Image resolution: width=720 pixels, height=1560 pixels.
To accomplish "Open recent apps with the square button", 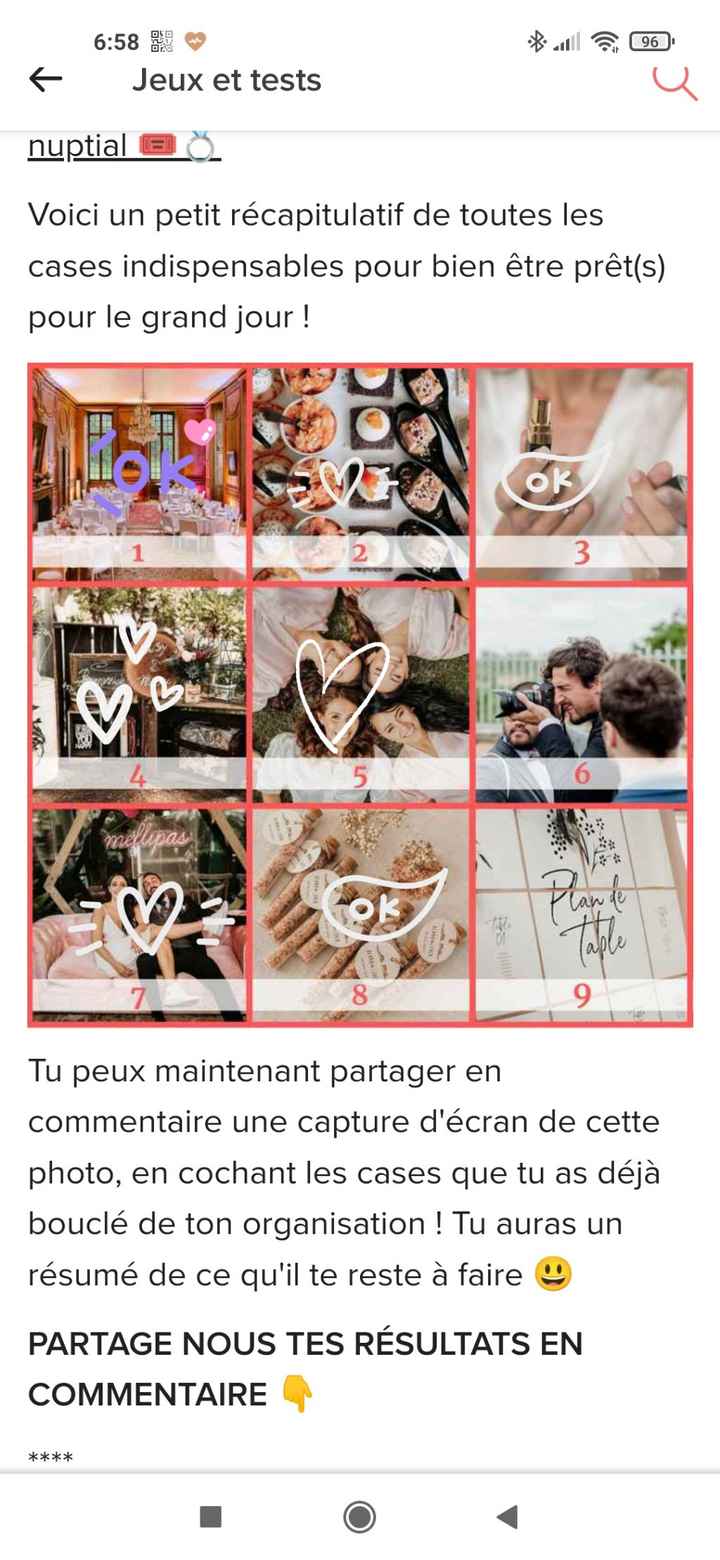I will 210,1517.
